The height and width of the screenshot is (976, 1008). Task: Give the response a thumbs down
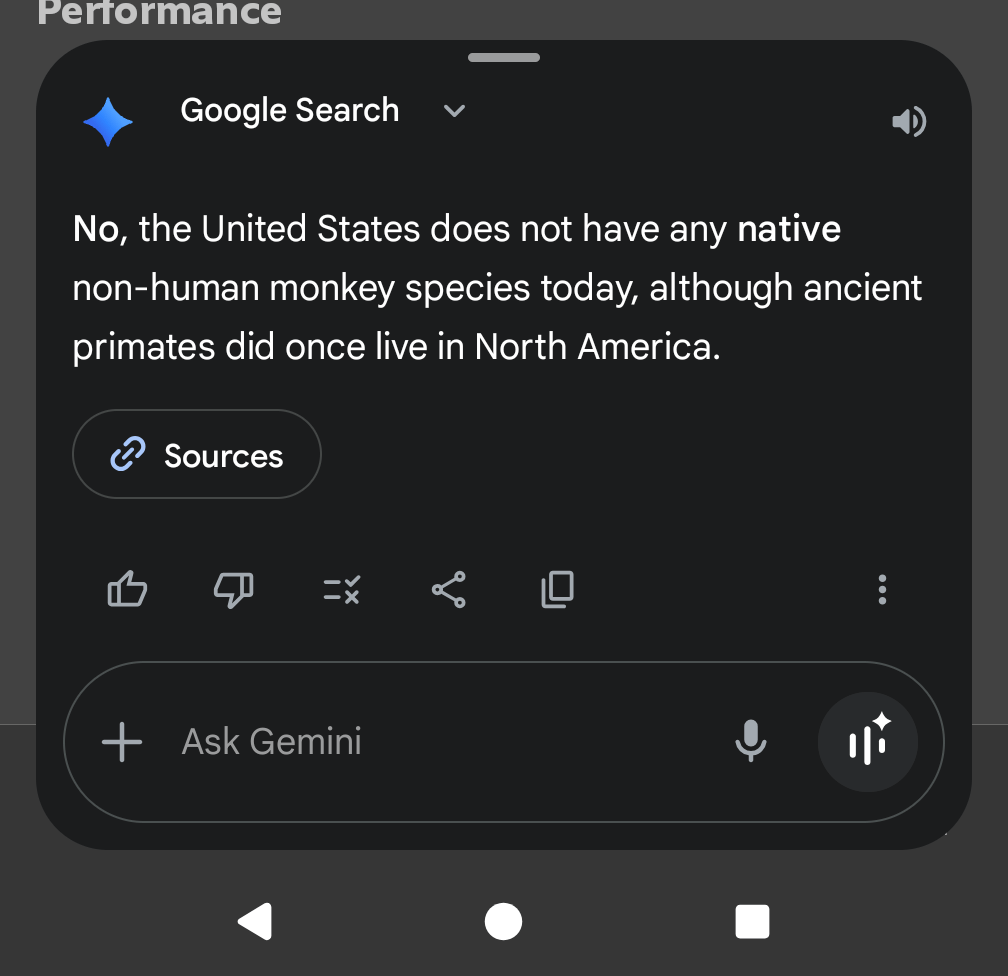pos(234,590)
